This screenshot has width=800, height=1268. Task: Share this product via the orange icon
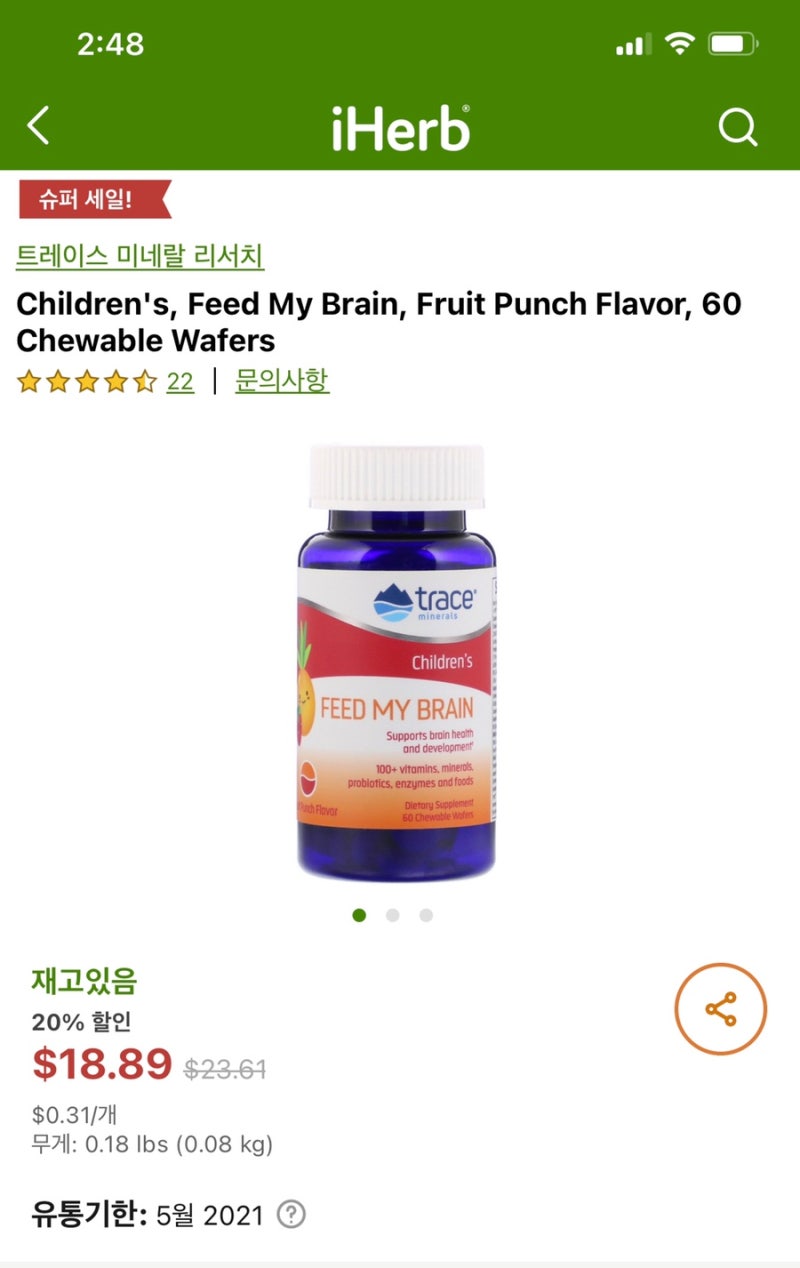[720, 1009]
